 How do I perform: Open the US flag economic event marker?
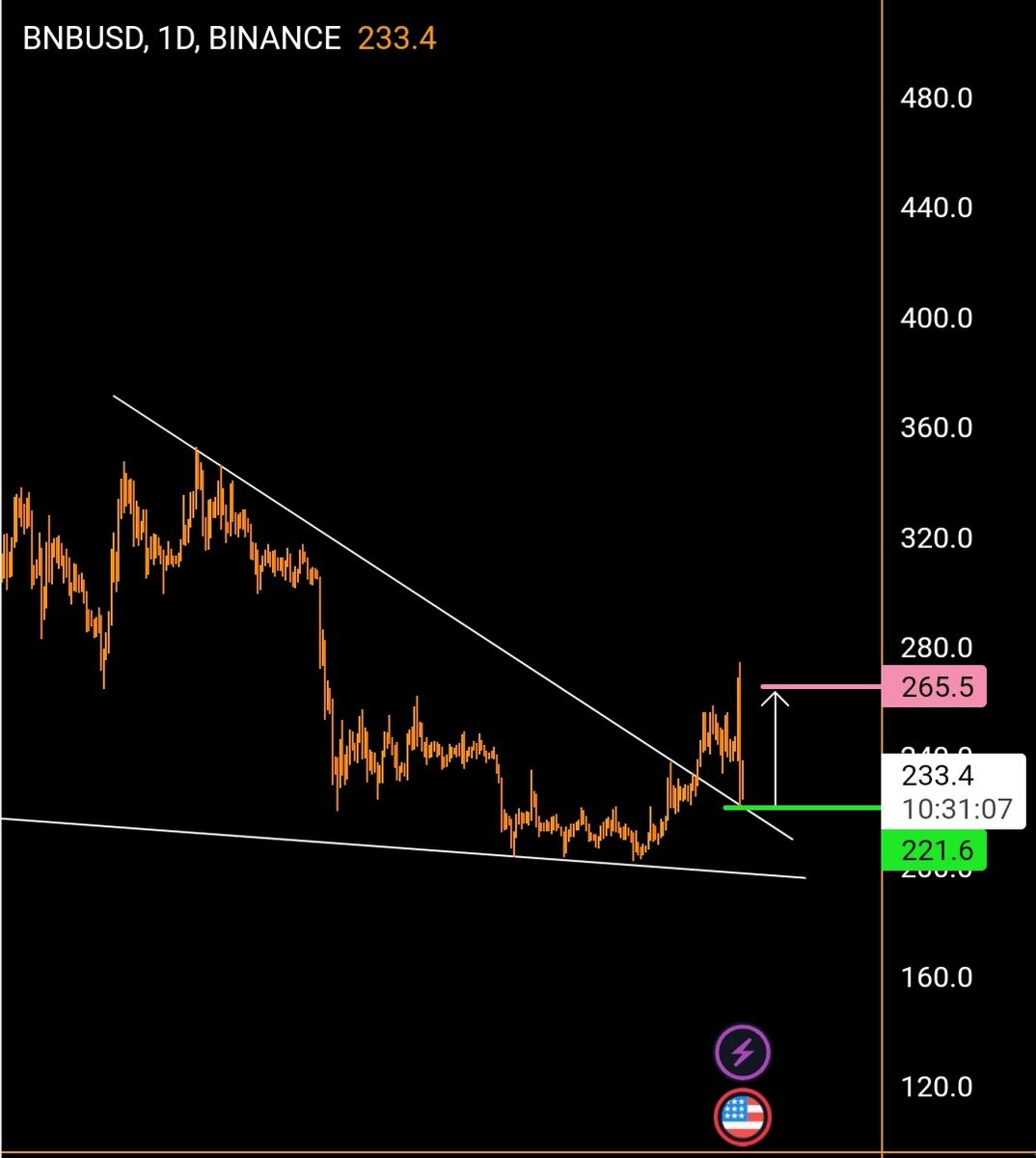pos(742,1117)
